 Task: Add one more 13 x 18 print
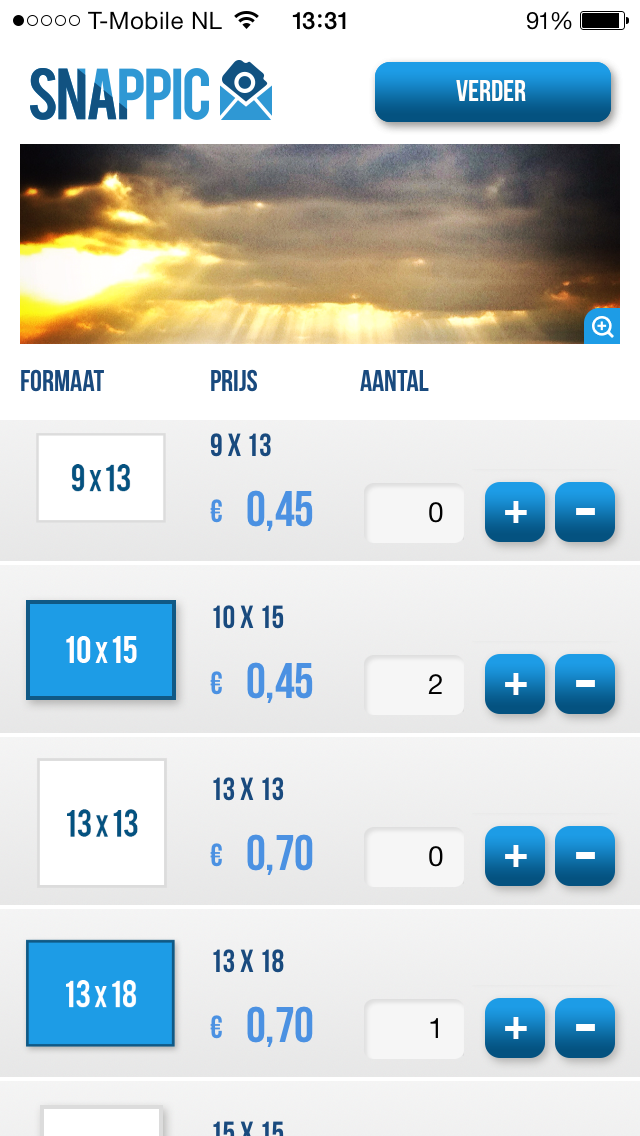coord(515,1028)
